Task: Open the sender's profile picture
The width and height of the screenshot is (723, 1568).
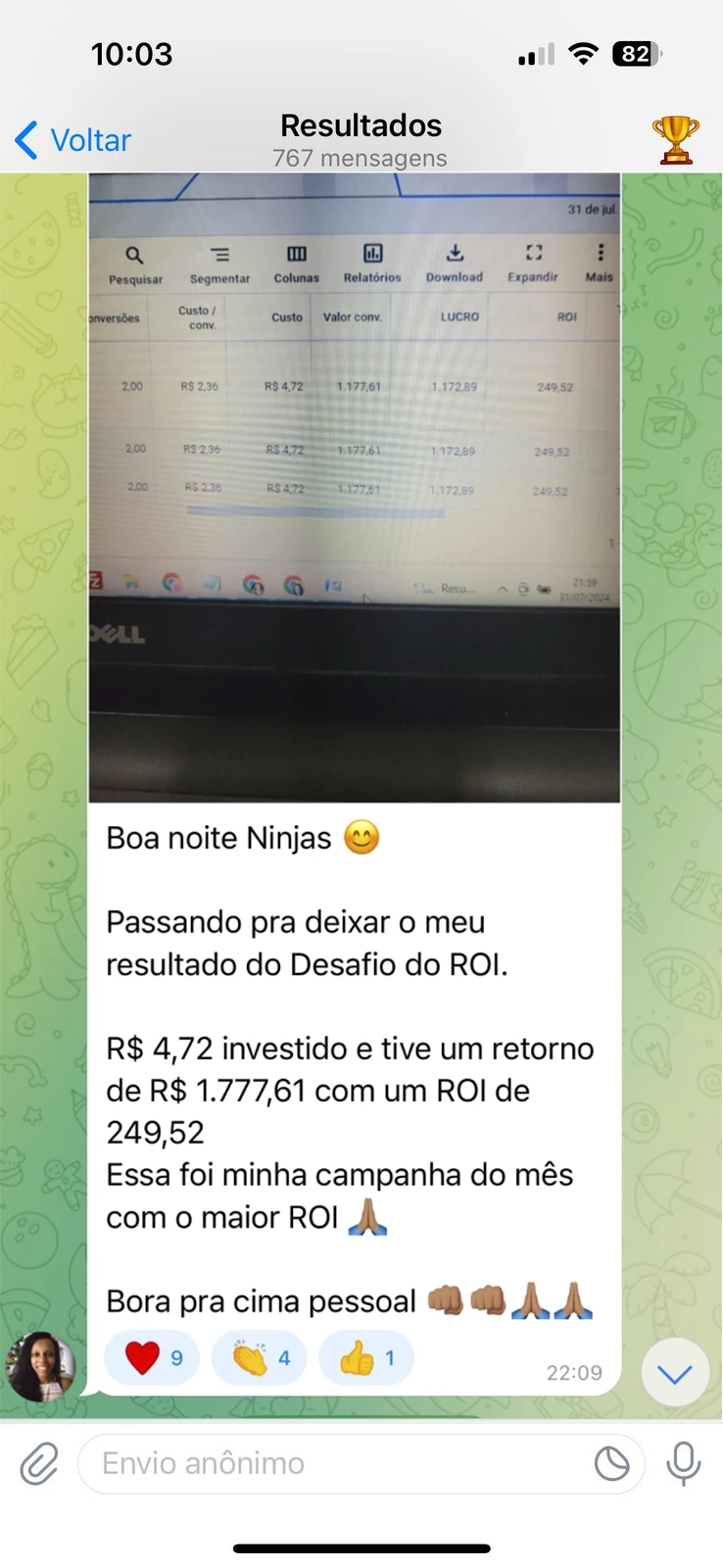Action: coord(41,1366)
